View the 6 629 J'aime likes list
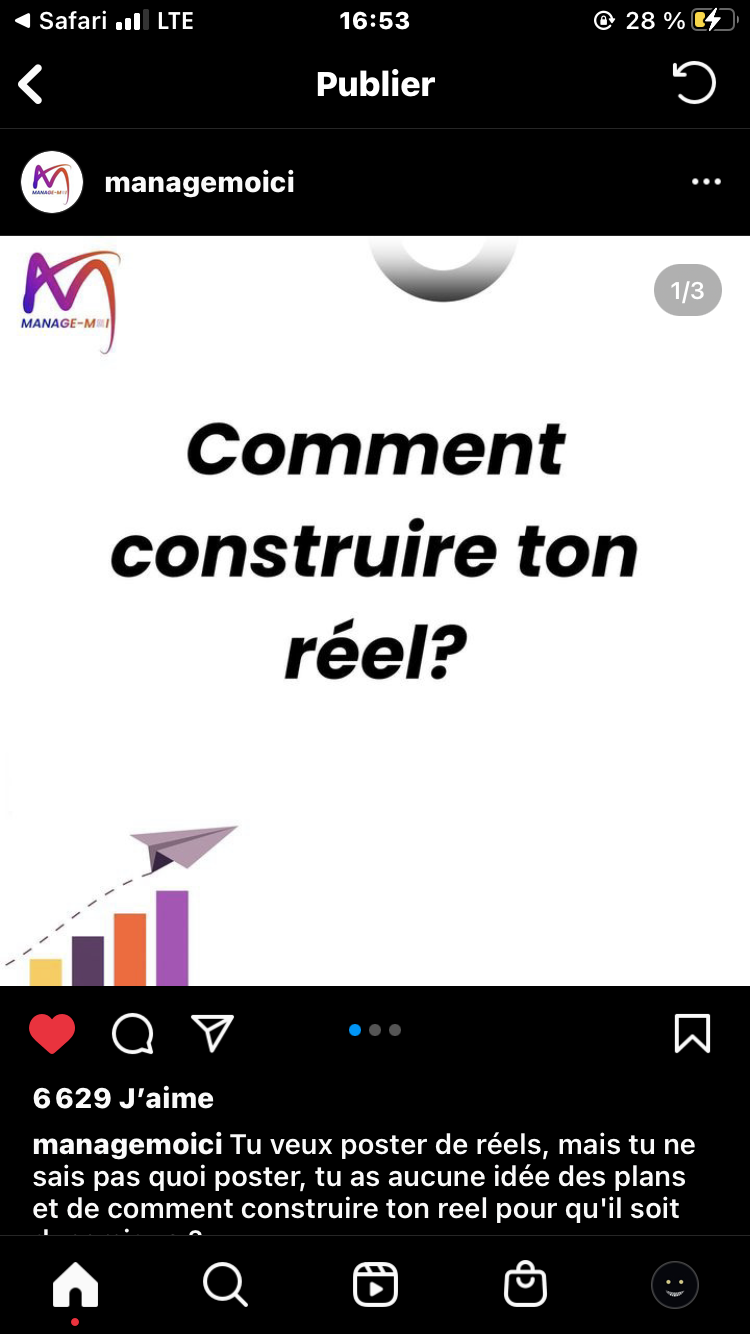This screenshot has height=1334, width=750. click(x=123, y=1098)
